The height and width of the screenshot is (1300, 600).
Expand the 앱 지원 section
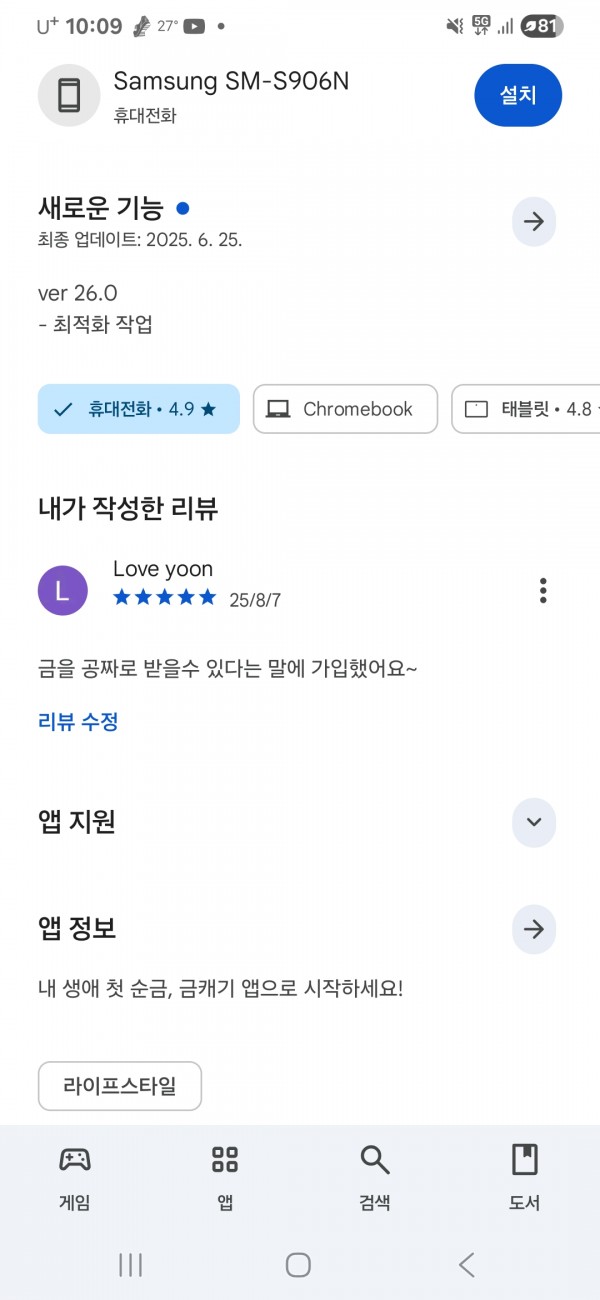tap(534, 822)
